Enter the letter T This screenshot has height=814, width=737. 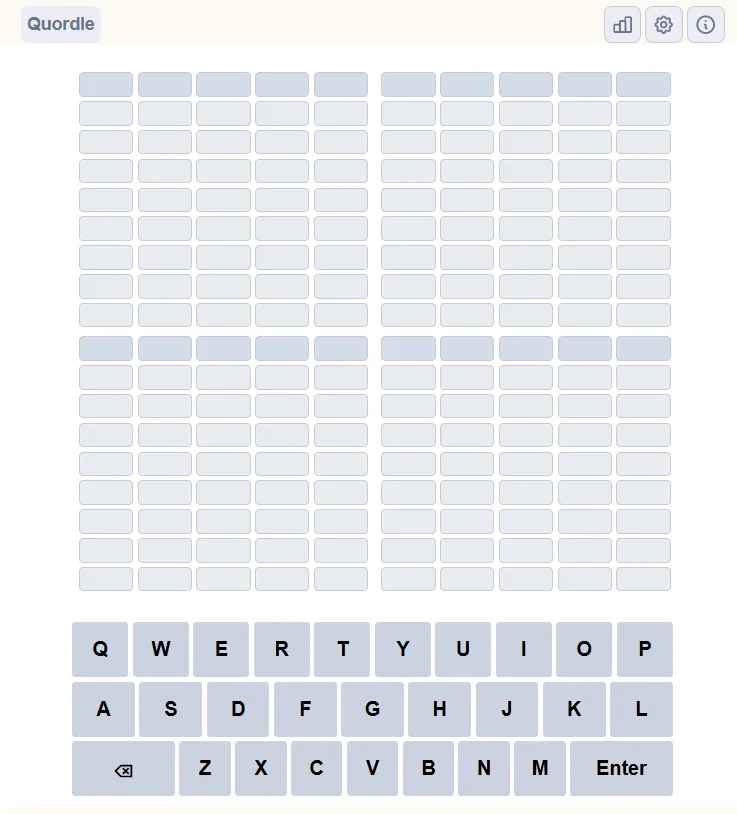[x=342, y=649]
